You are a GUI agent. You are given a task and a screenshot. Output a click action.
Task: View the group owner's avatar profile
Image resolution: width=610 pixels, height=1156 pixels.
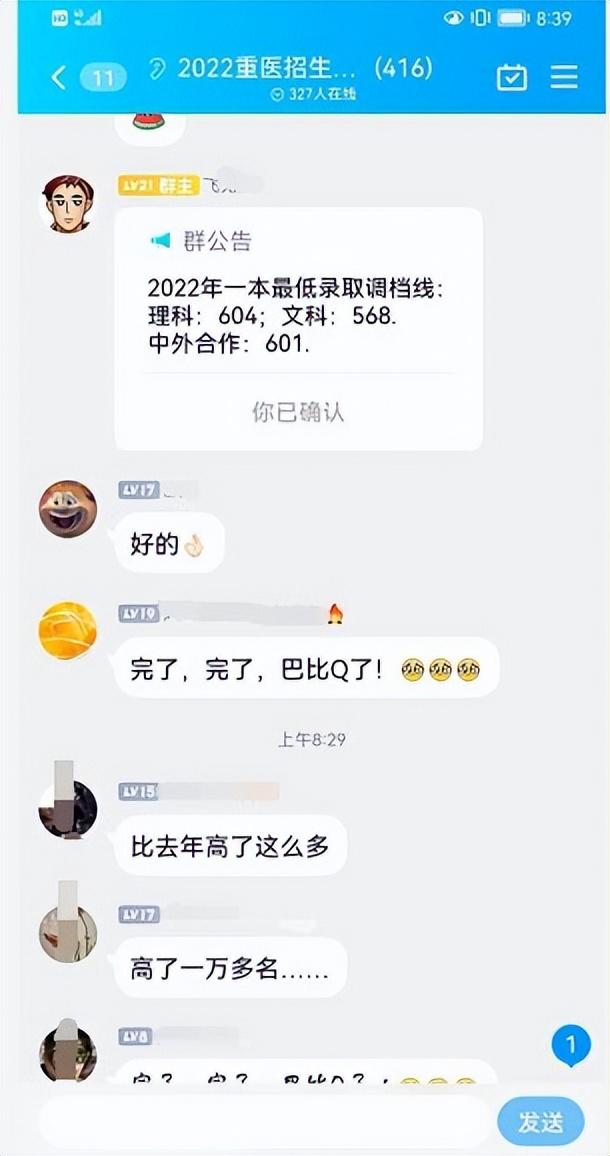67,204
